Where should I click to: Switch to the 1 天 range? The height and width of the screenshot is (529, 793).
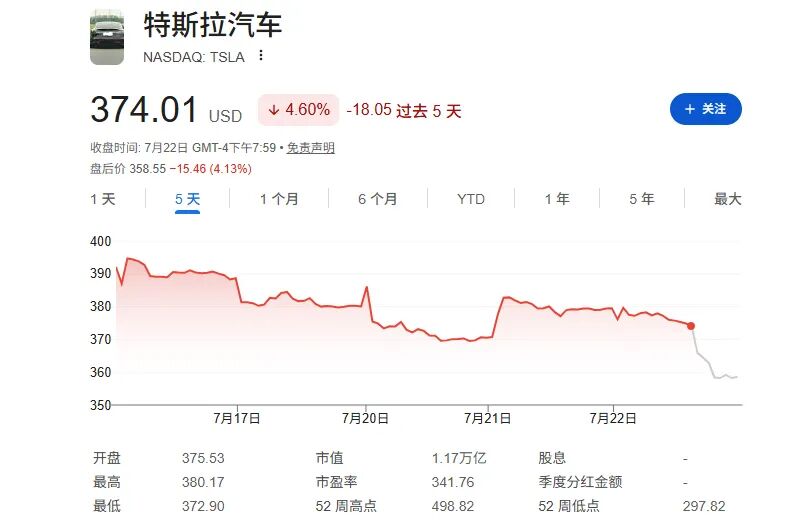(103, 199)
